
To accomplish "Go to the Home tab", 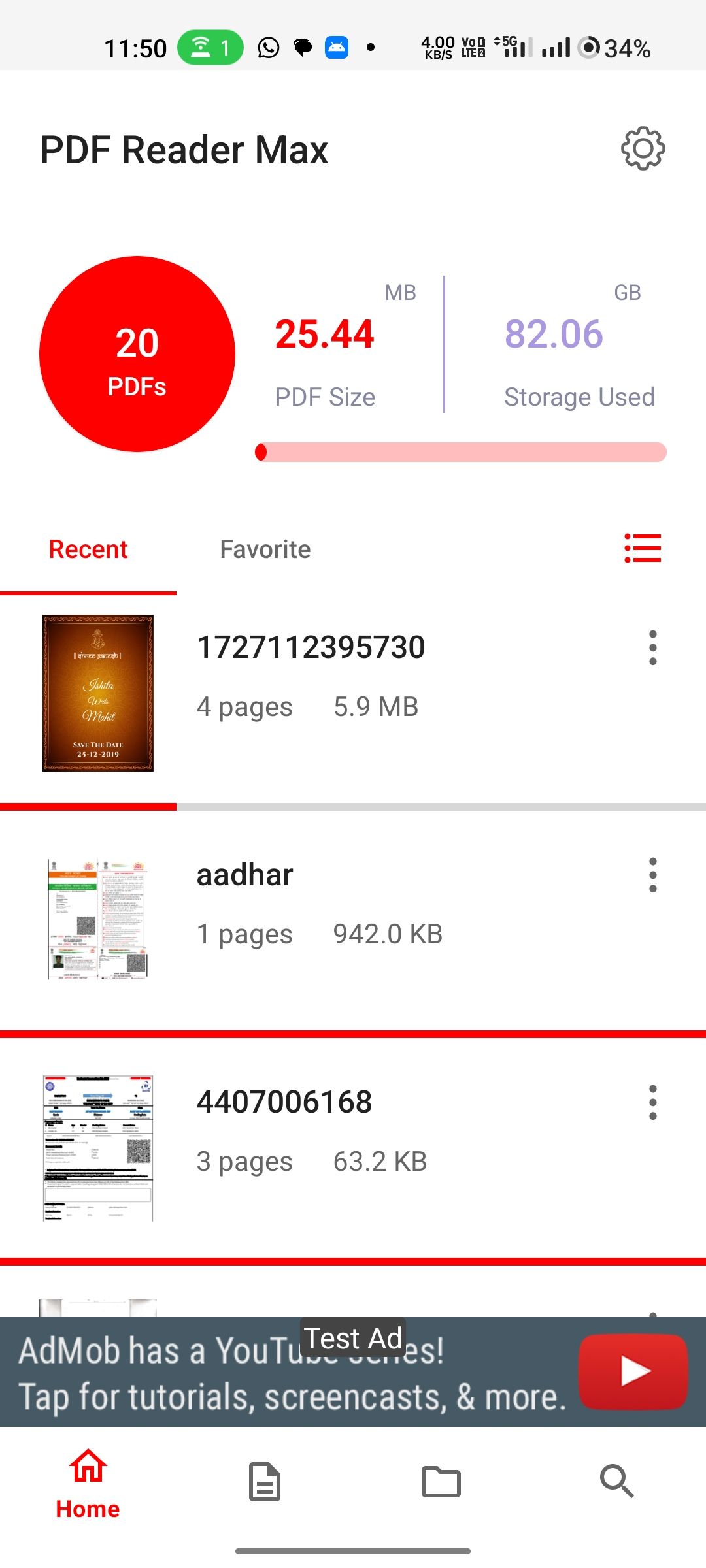I will click(88, 1482).
